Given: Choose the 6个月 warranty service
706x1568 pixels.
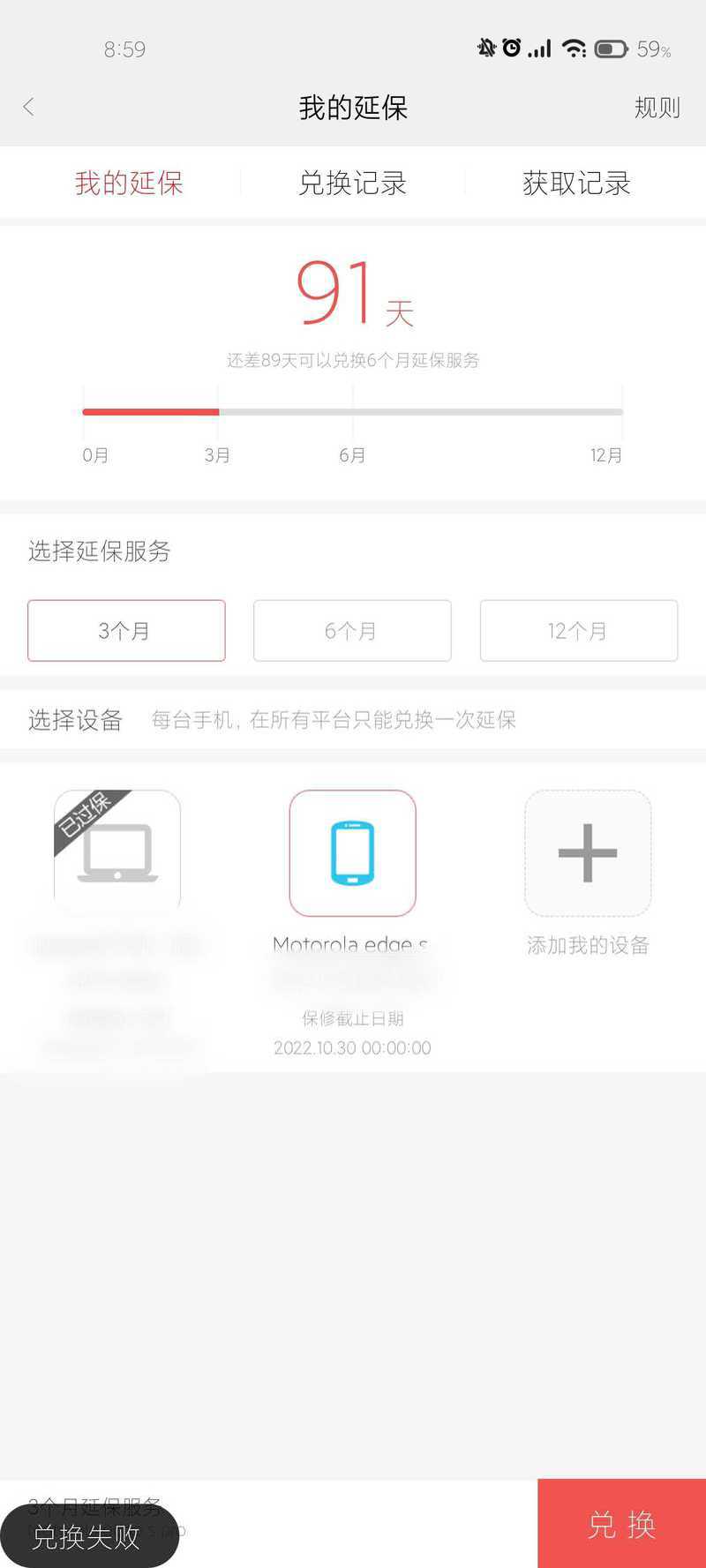Looking at the screenshot, I should [x=352, y=631].
